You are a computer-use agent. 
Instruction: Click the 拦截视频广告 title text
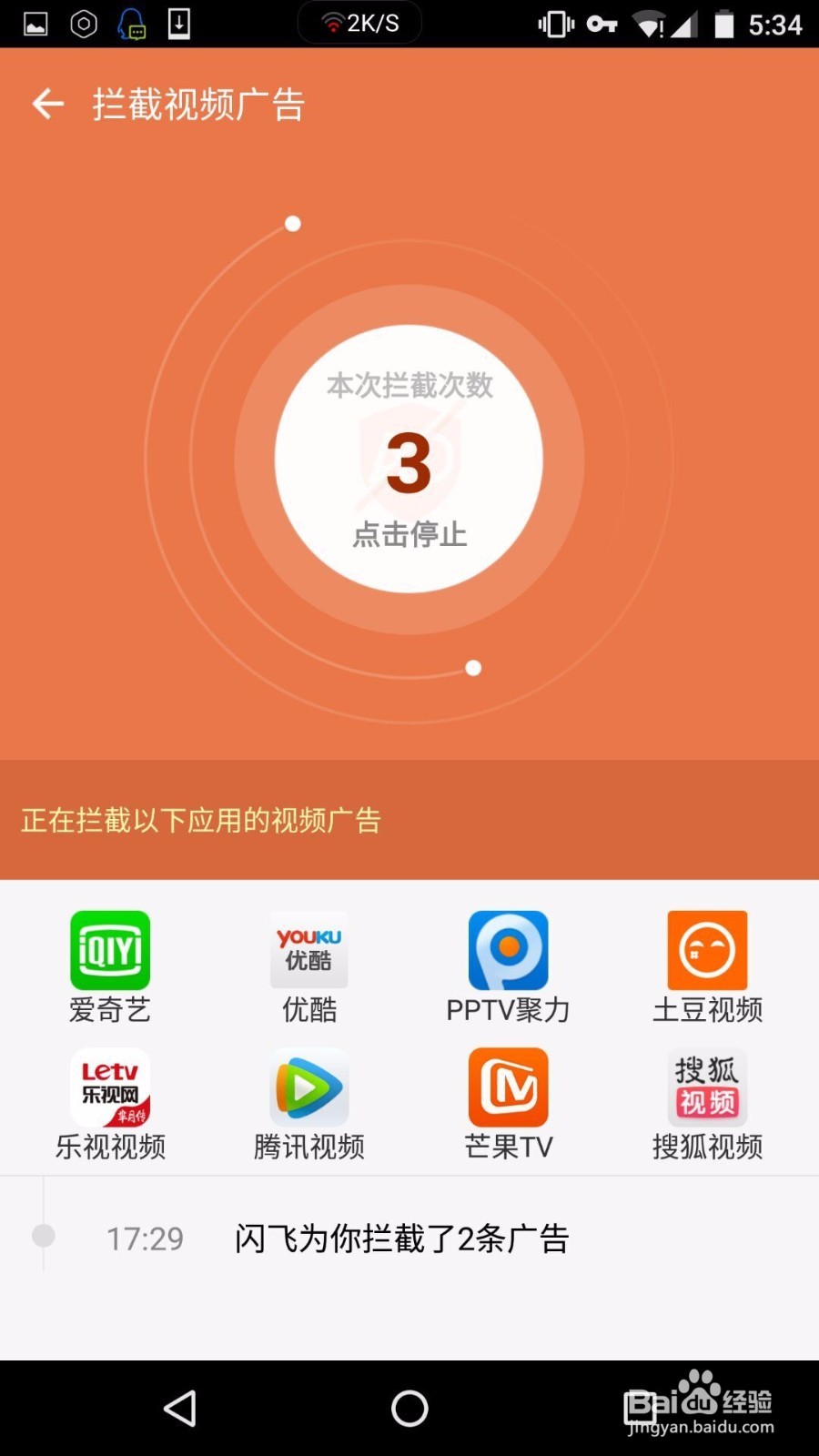pos(197,104)
